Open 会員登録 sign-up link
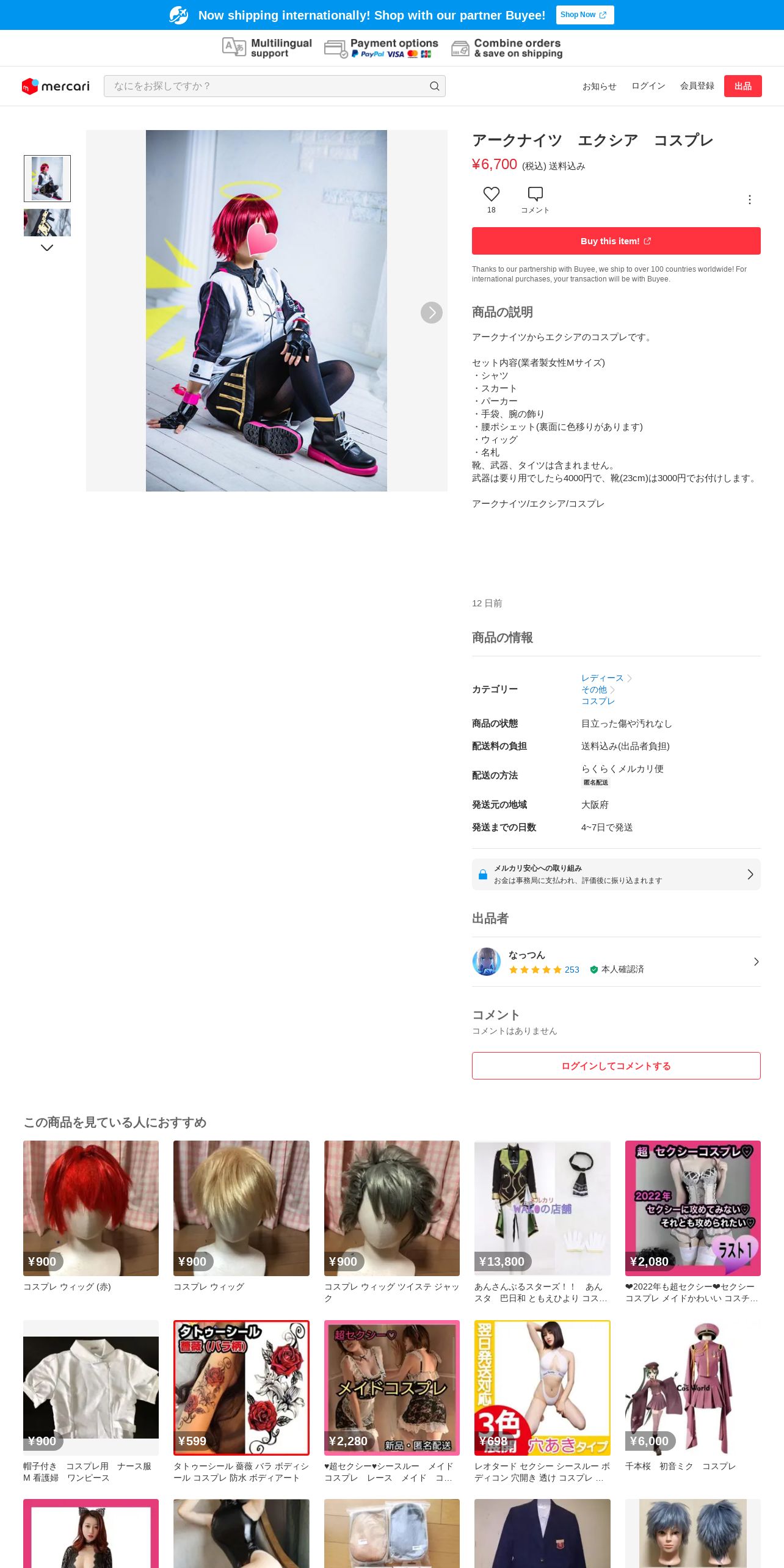The height and width of the screenshot is (1568, 784). pyautogui.click(x=697, y=86)
